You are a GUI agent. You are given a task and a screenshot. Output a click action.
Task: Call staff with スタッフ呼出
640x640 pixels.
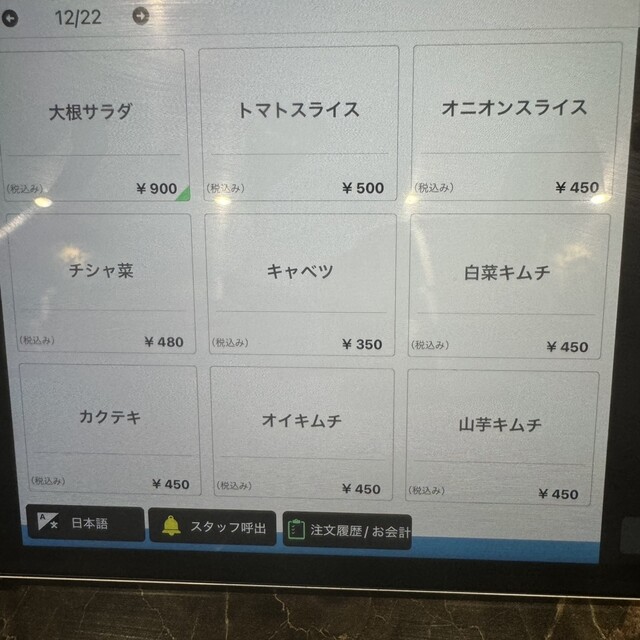(x=212, y=527)
